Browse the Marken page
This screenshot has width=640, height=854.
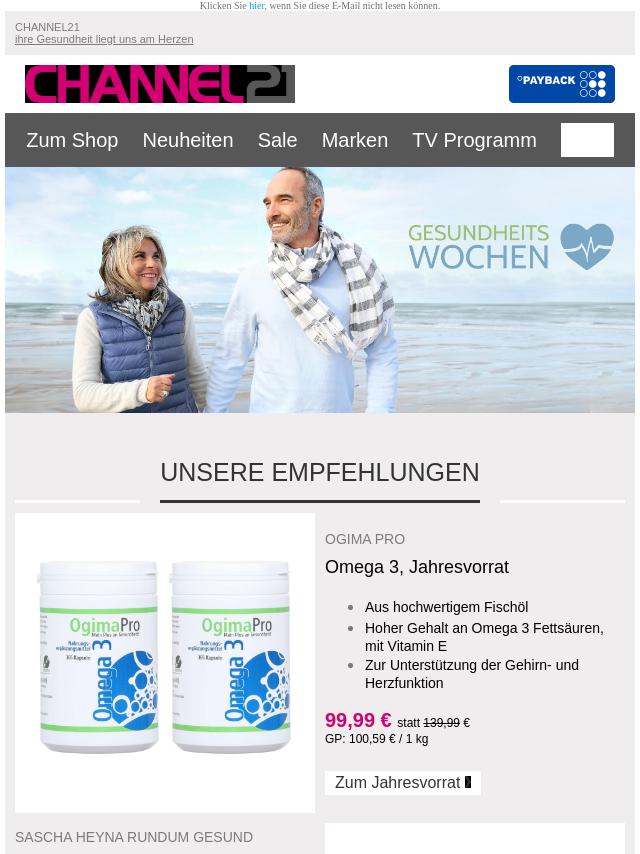(x=354, y=140)
